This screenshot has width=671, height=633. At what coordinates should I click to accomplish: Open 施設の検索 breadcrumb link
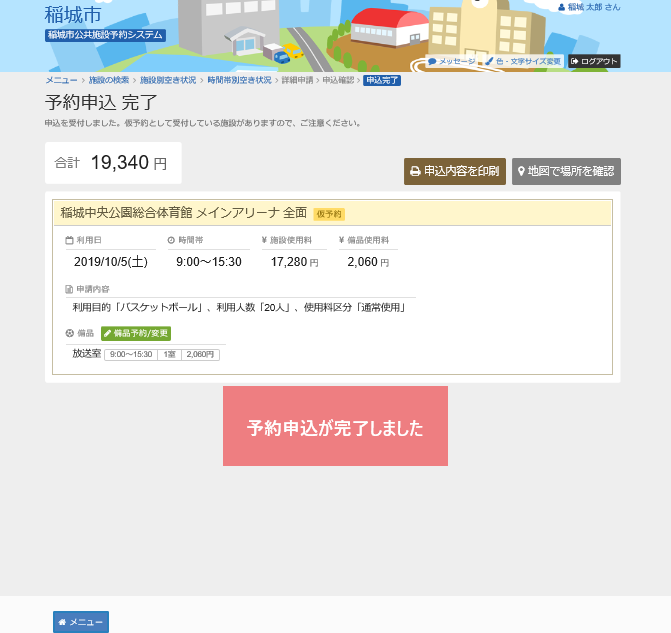(109, 80)
